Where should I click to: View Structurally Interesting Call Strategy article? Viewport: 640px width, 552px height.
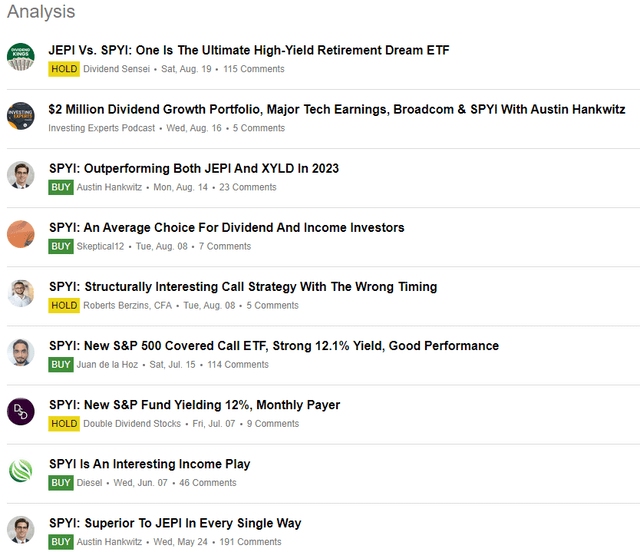pyautogui.click(x=243, y=286)
